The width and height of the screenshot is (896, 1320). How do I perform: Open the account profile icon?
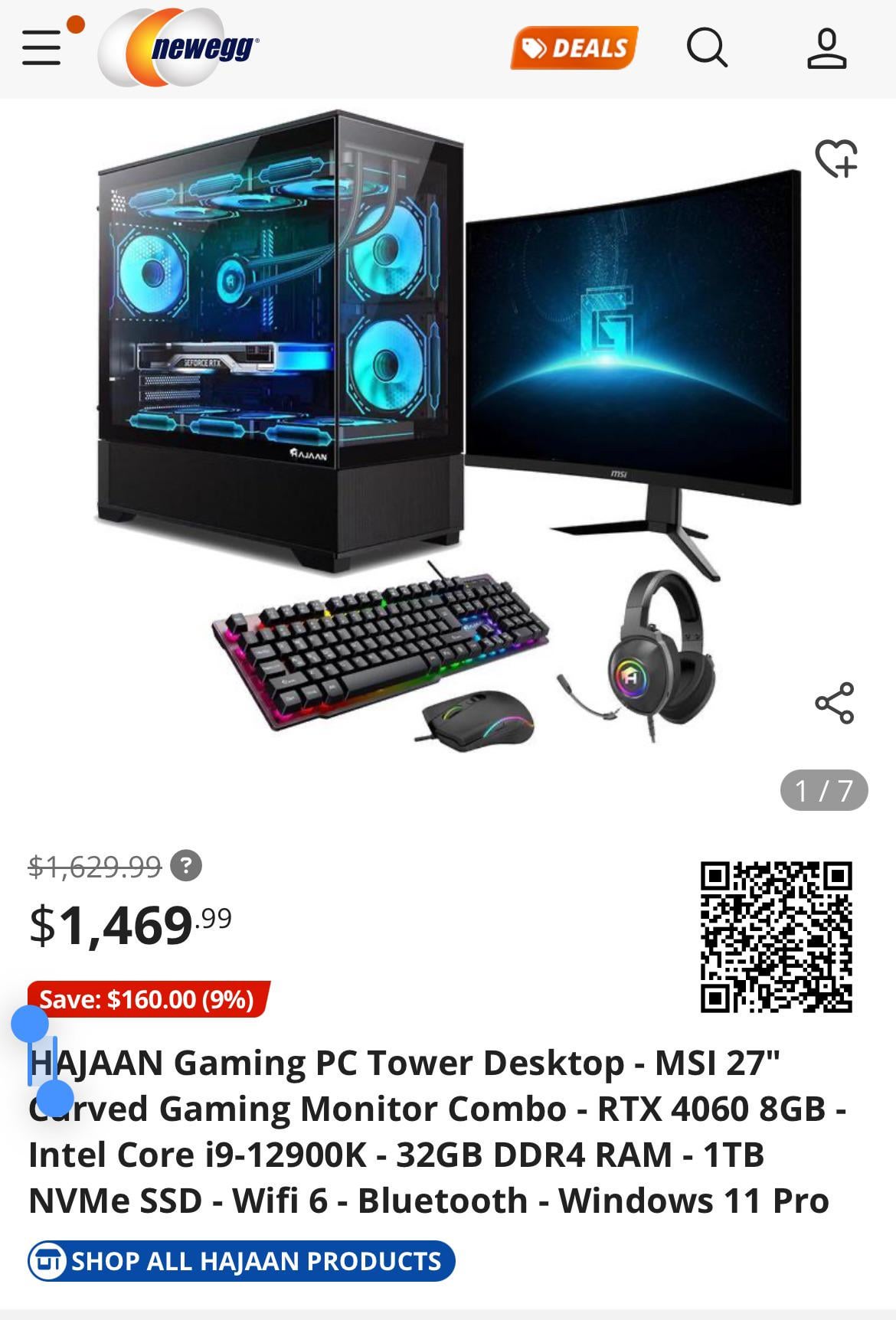826,47
